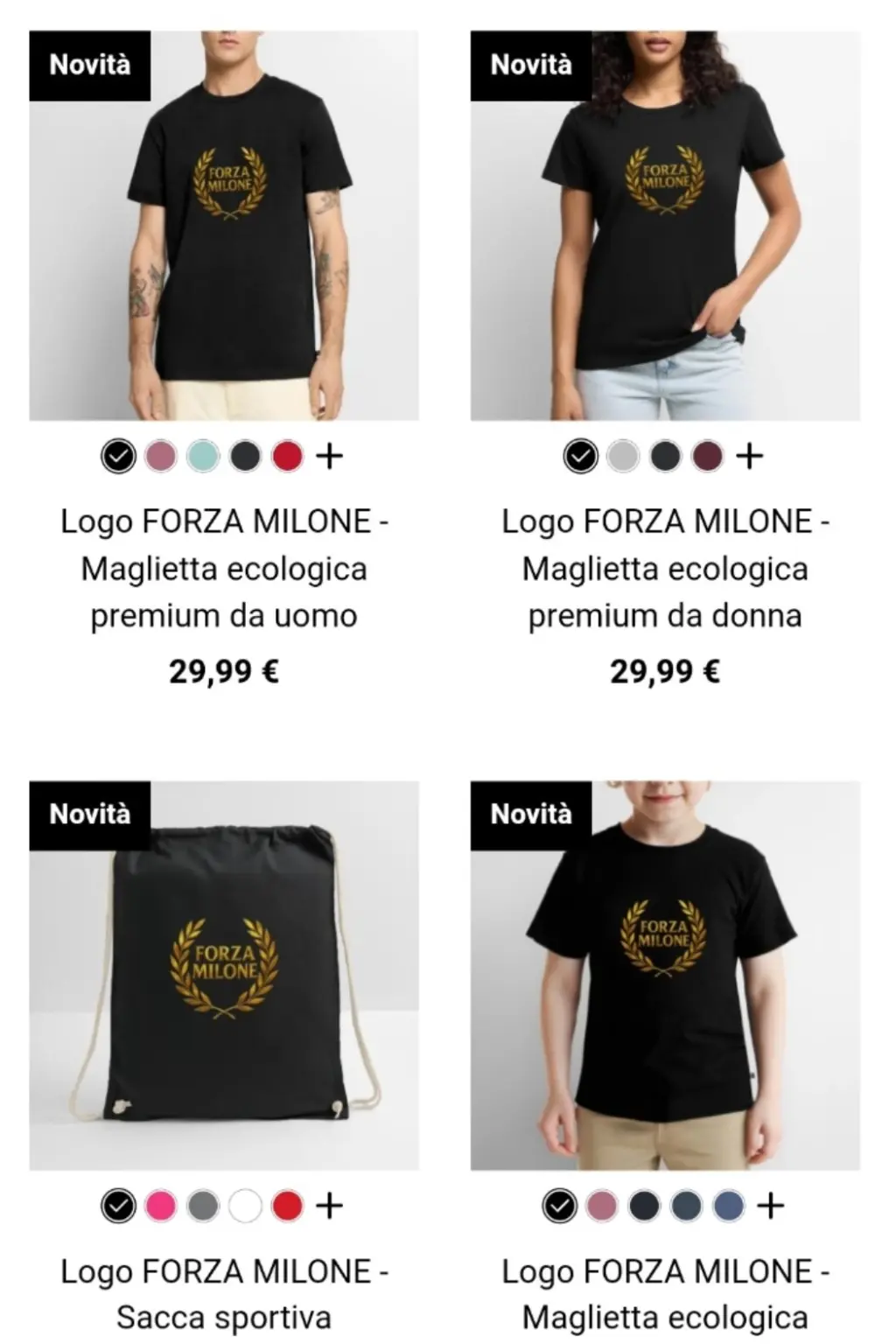Select red color for the men's t-shirt
896x1344 pixels.
pyautogui.click(x=287, y=456)
